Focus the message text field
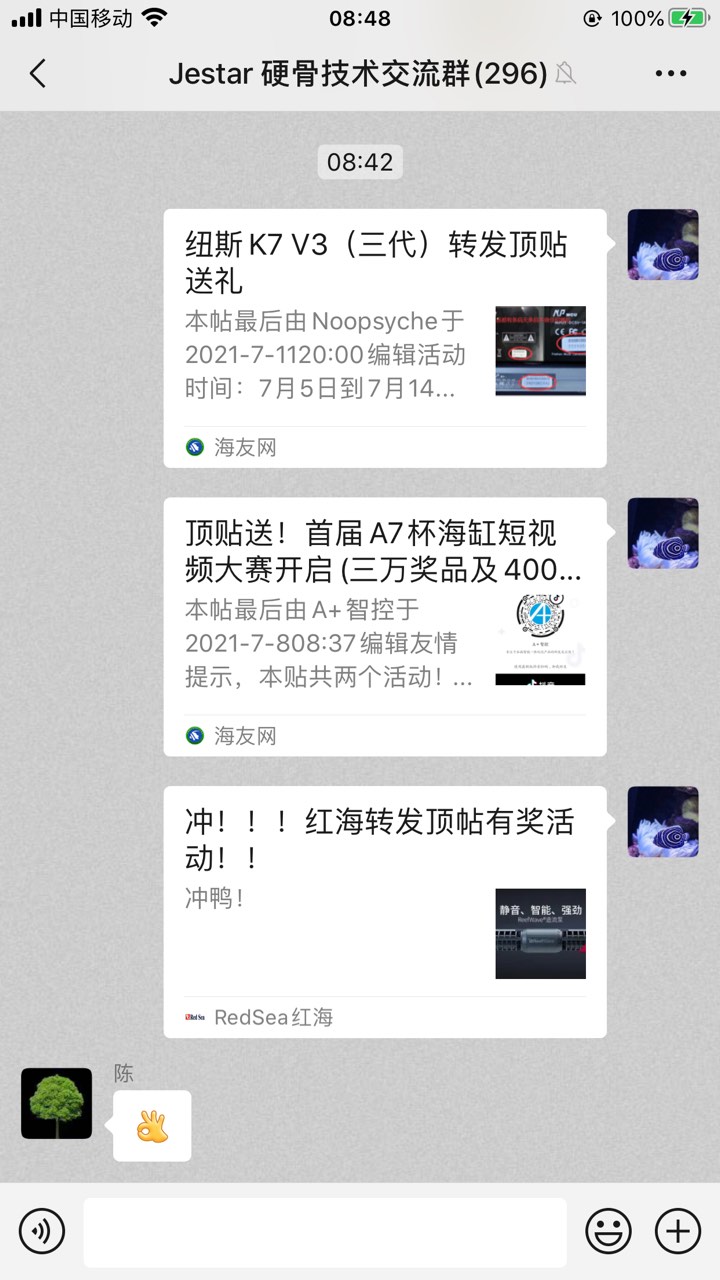 click(x=325, y=1232)
